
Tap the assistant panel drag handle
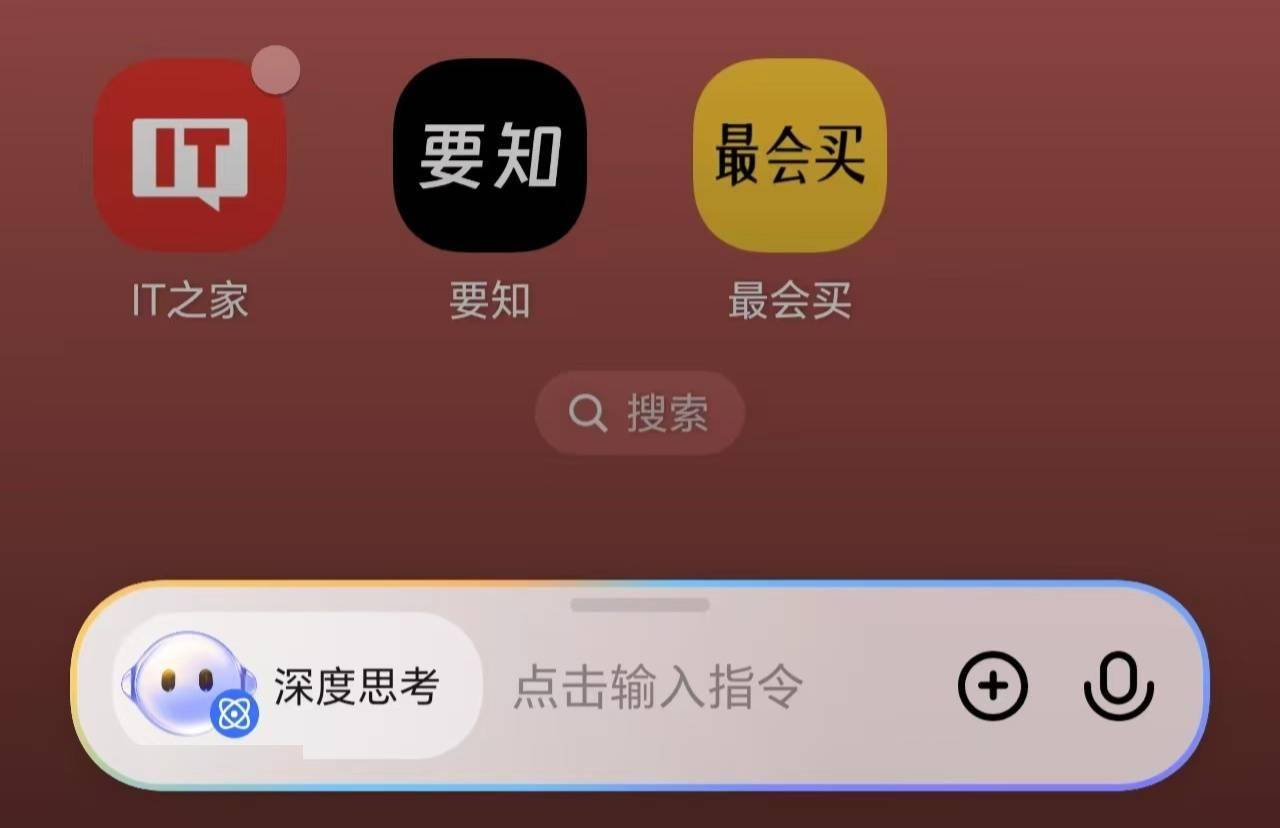click(x=640, y=605)
